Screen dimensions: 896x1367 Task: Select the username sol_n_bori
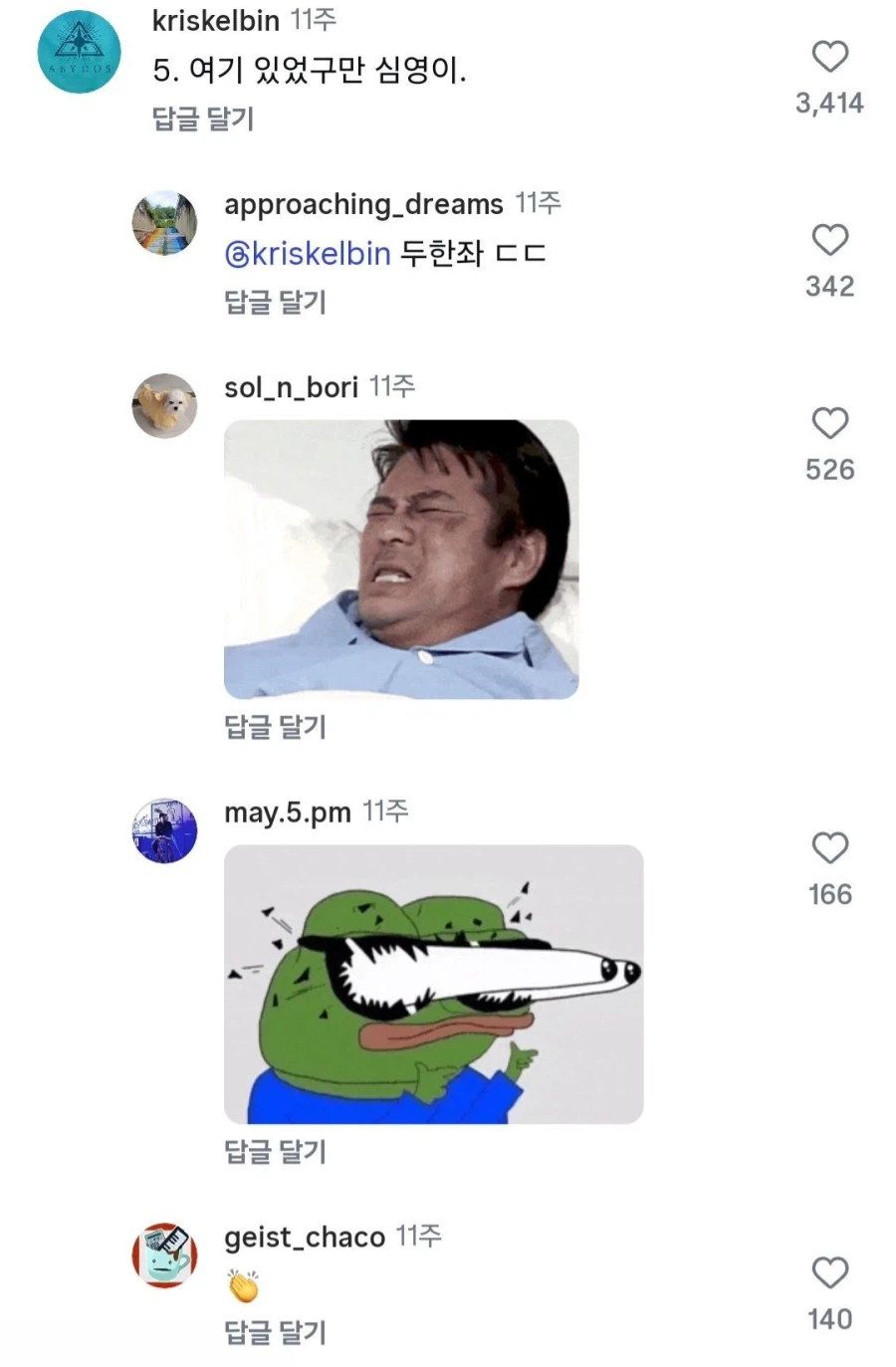[x=290, y=387]
